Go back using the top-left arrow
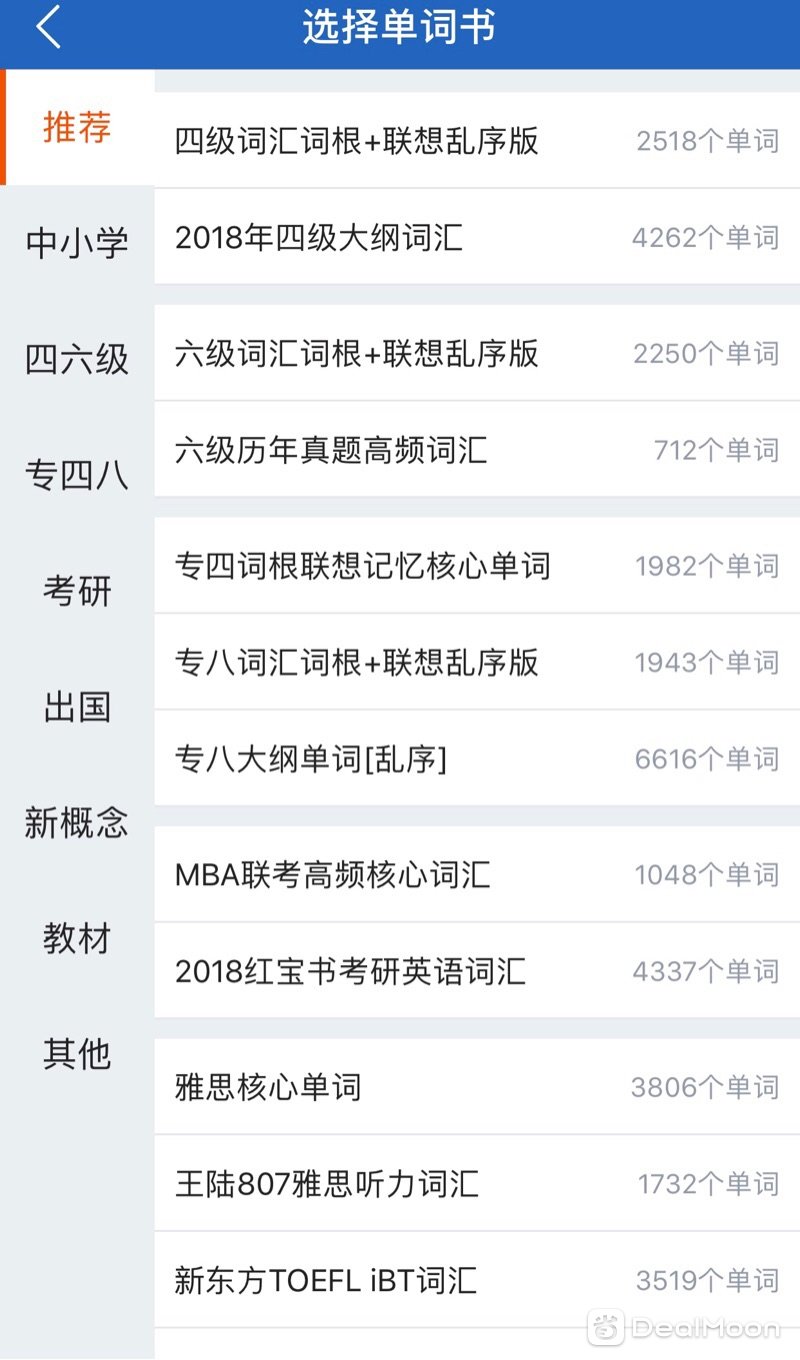This screenshot has height=1360, width=800. [x=48, y=28]
